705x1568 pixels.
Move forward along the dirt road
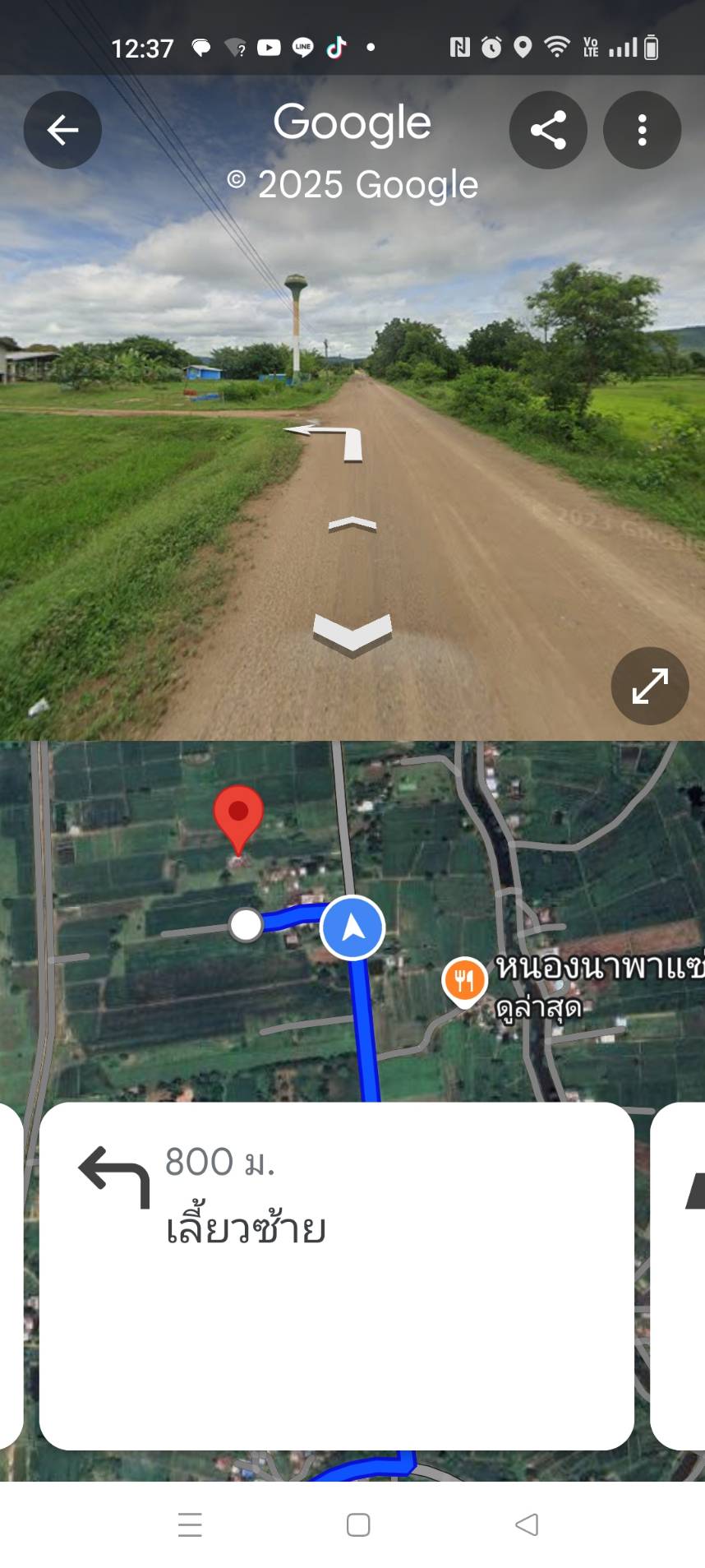coord(352,524)
